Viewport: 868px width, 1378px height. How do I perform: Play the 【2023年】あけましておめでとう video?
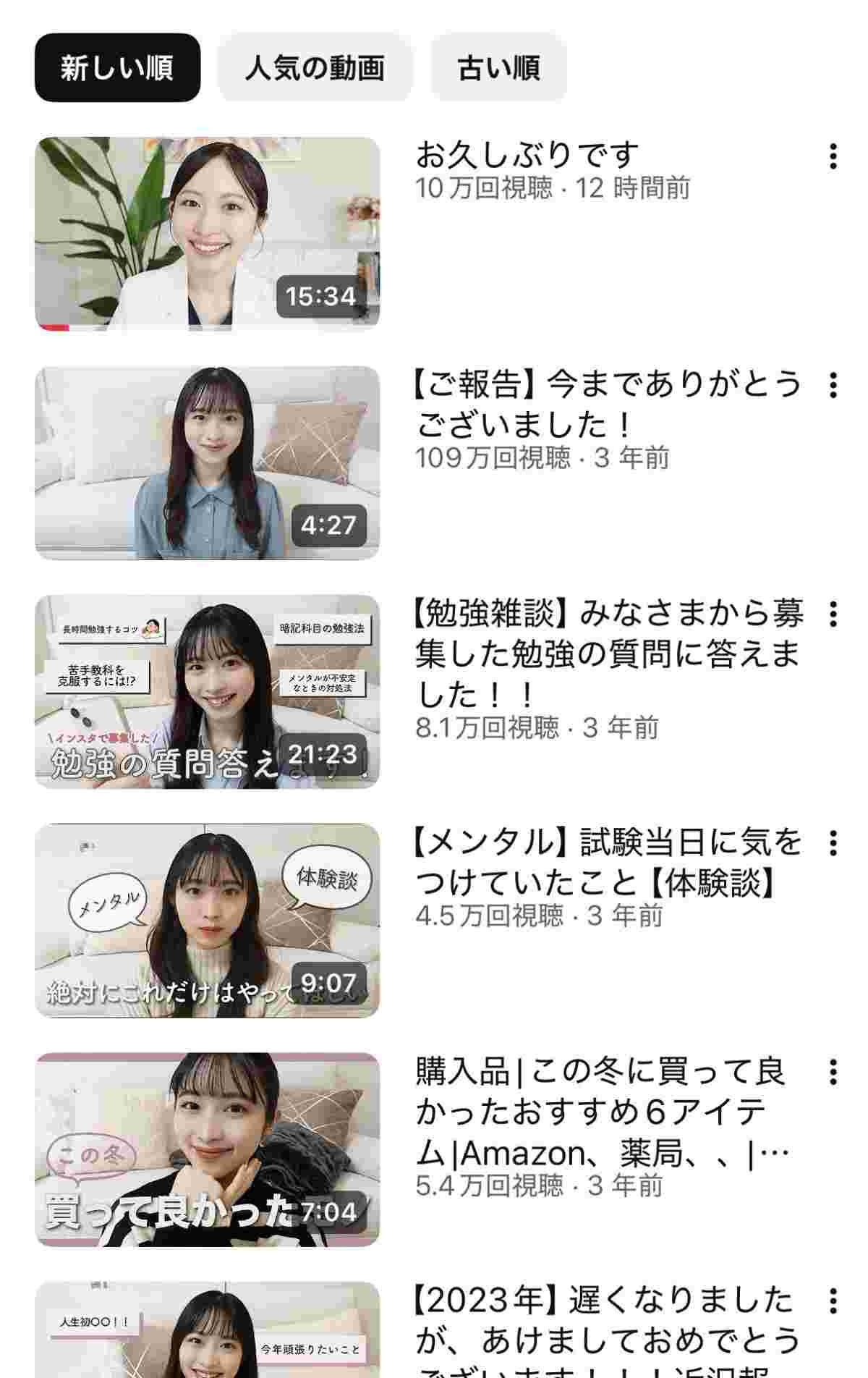[x=207, y=1332]
